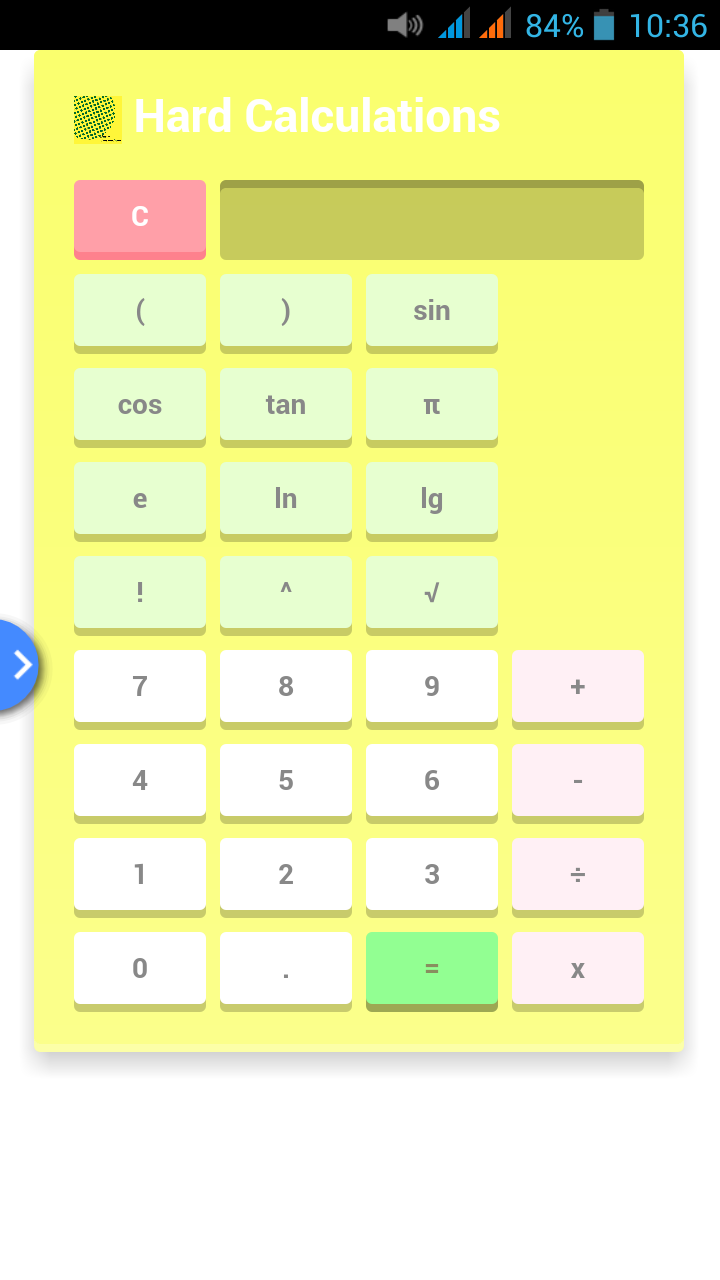Click the calculator display field

pyautogui.click(x=431, y=219)
